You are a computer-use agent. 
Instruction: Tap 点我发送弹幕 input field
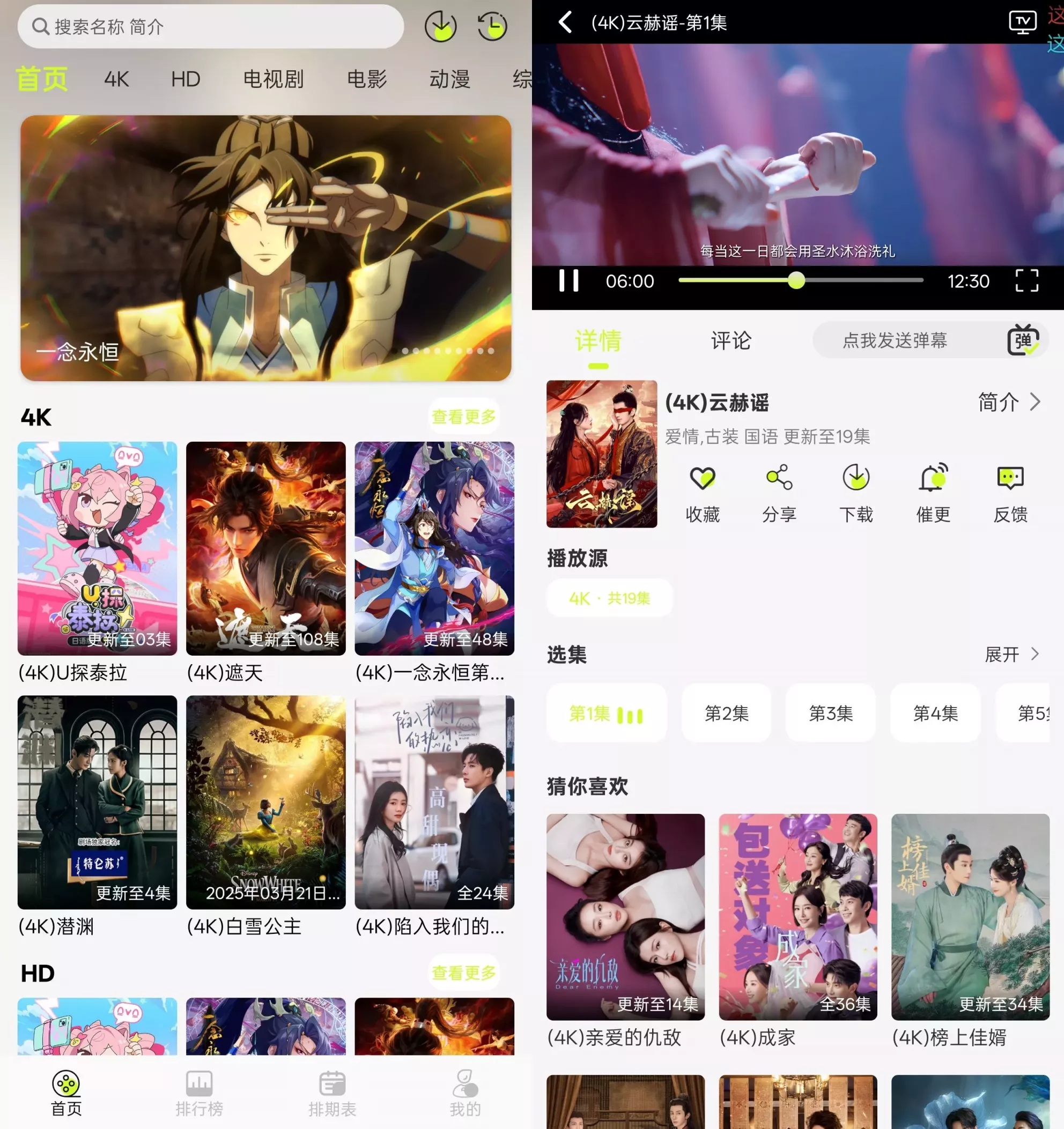[x=895, y=341]
